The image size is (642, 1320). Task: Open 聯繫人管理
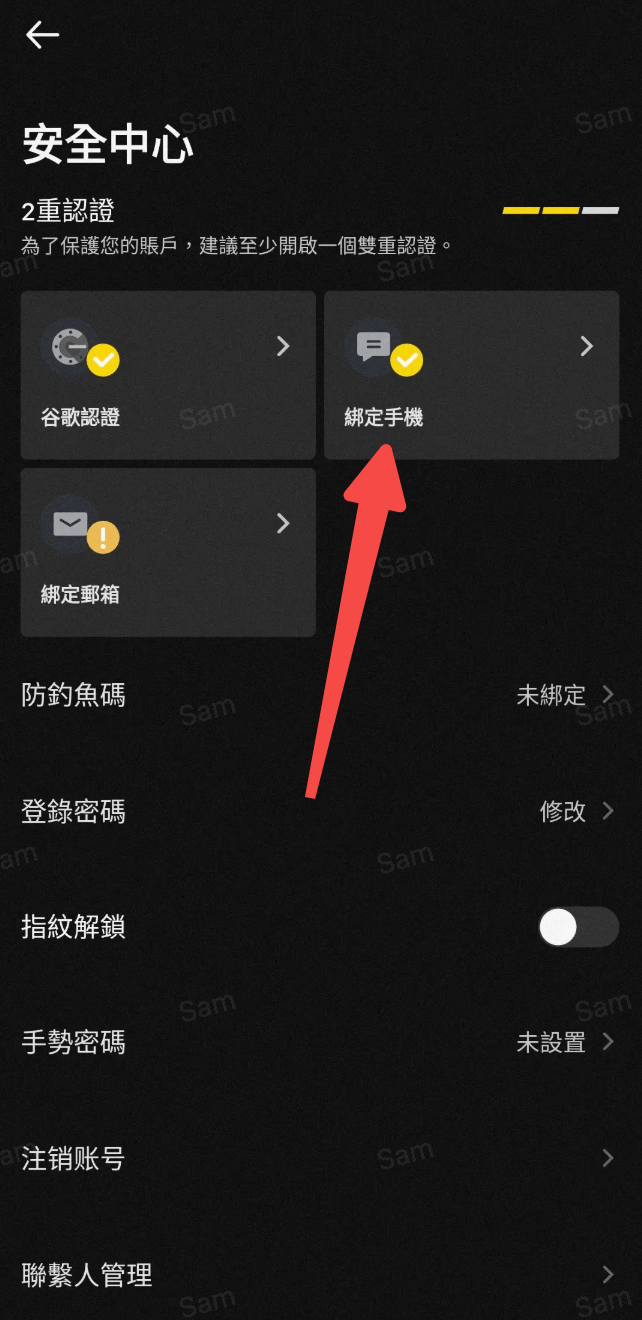[x=320, y=1275]
